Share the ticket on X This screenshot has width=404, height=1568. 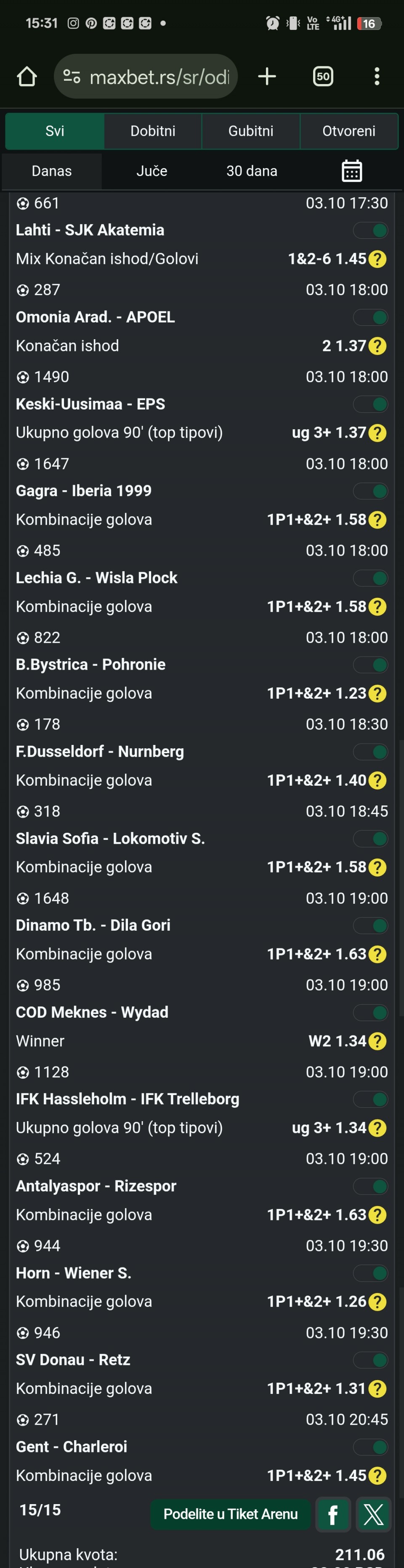pos(373,1513)
